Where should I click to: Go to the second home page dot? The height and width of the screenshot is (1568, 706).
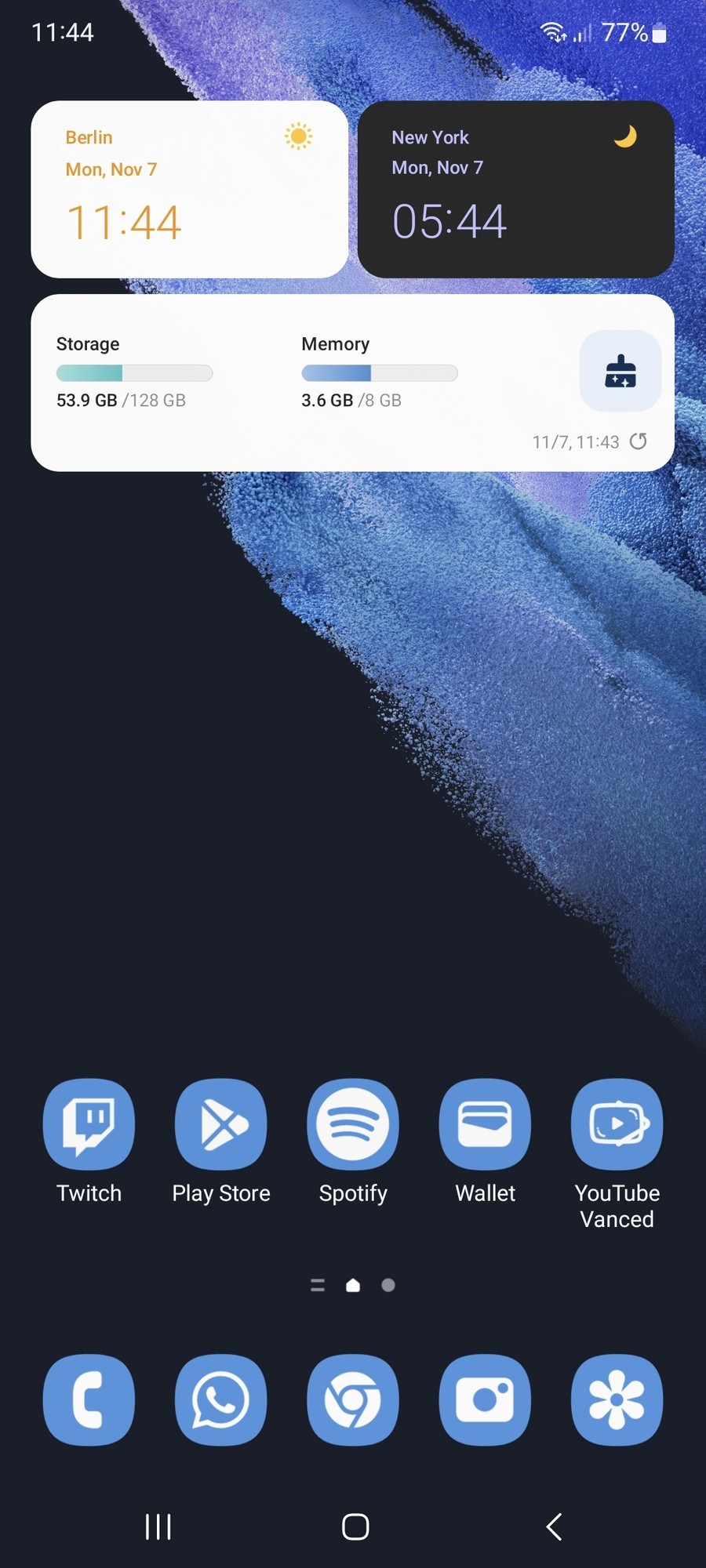(388, 1285)
